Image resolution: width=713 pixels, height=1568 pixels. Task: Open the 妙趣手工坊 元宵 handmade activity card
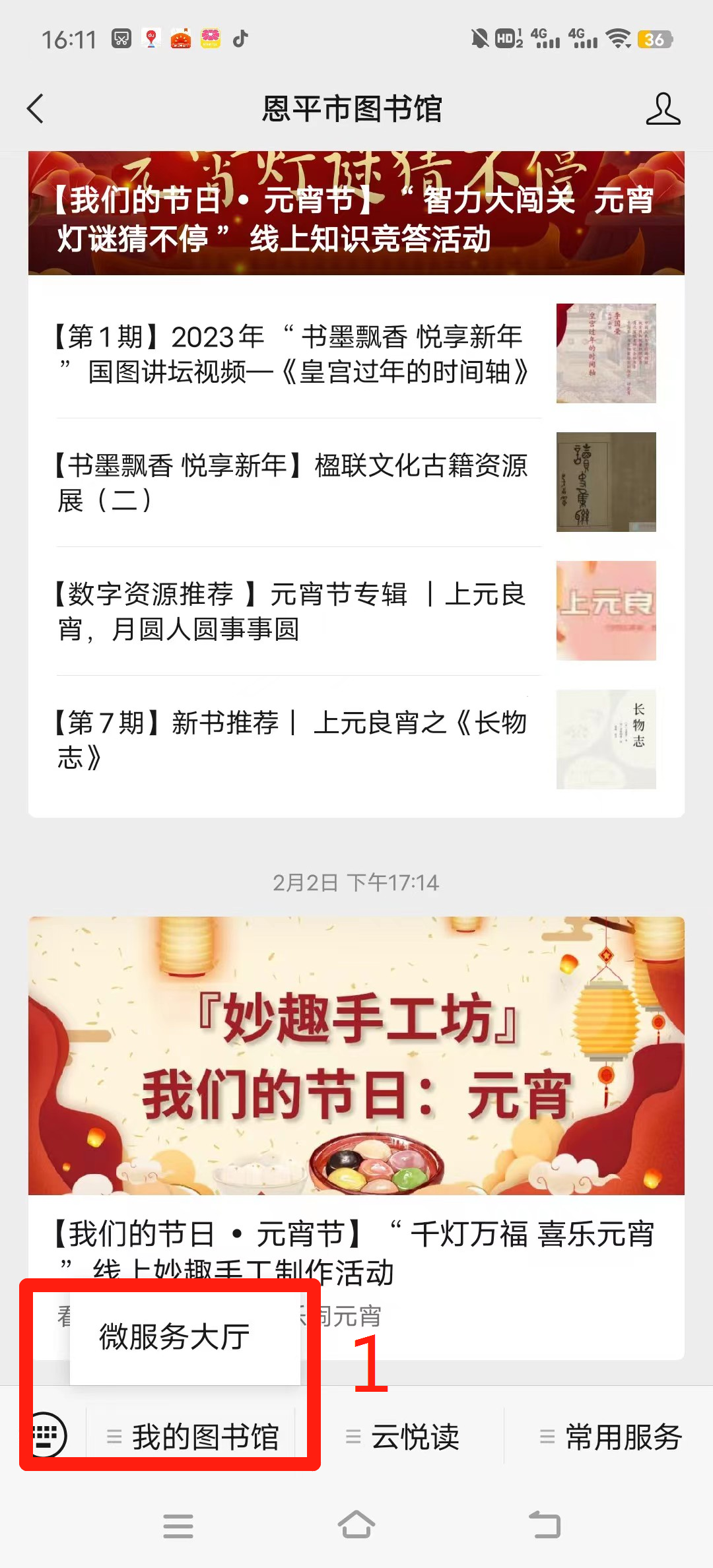click(356, 1056)
